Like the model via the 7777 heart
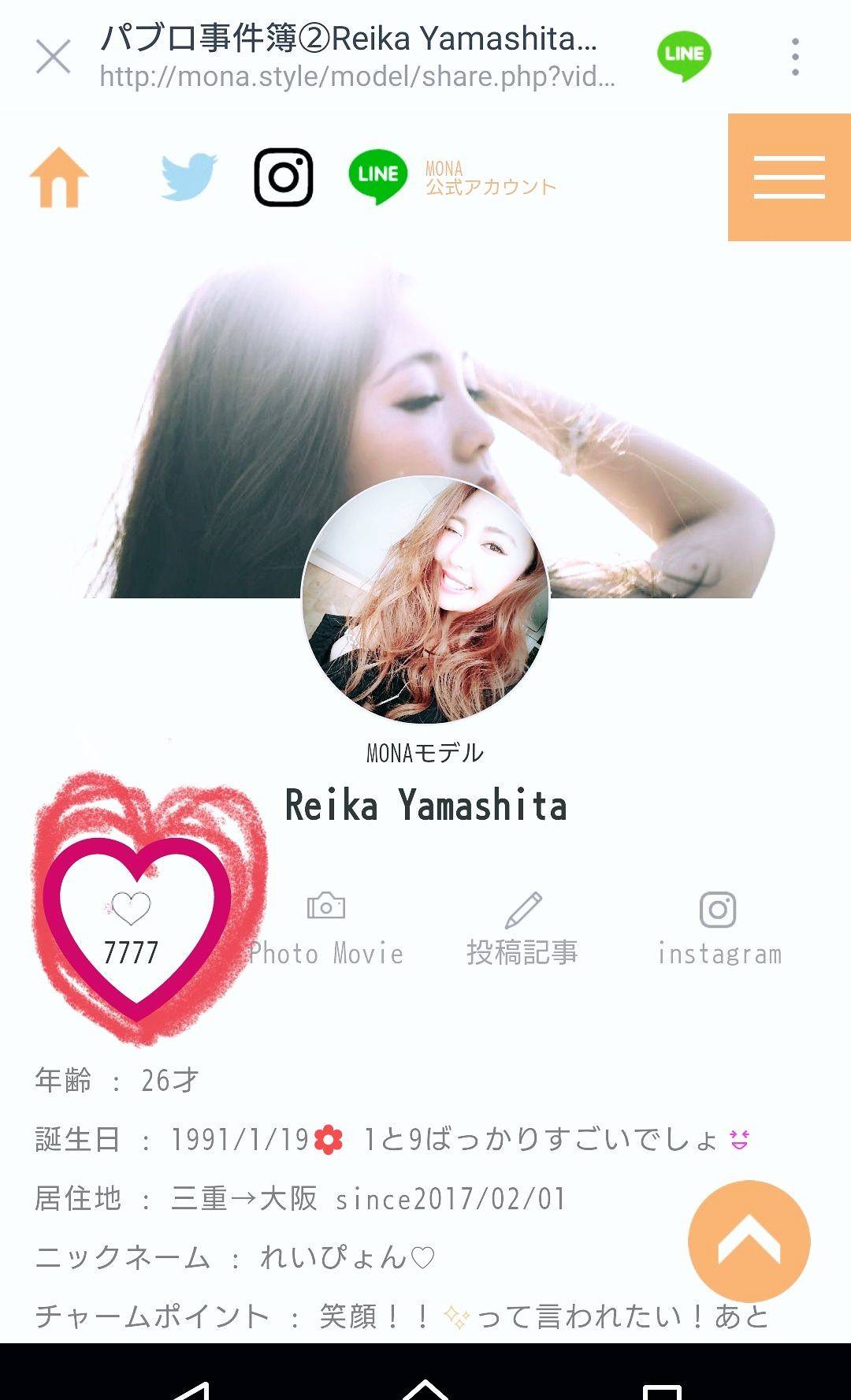 132,929
